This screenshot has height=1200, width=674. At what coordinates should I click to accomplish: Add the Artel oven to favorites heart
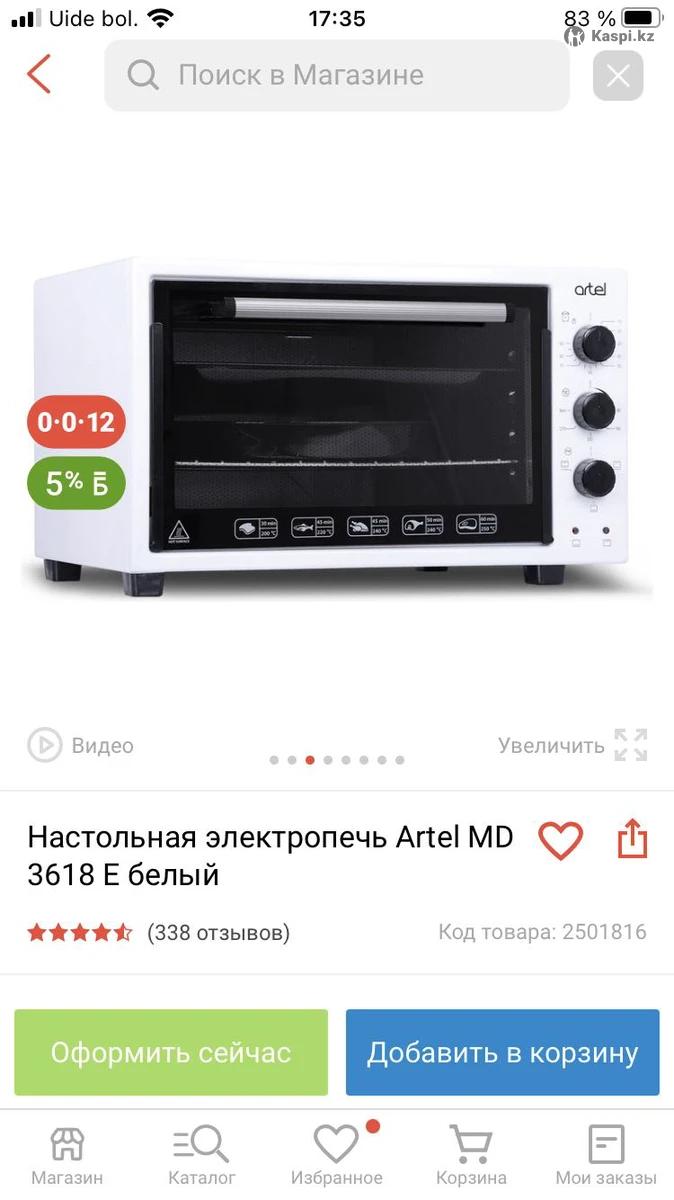[x=560, y=840]
